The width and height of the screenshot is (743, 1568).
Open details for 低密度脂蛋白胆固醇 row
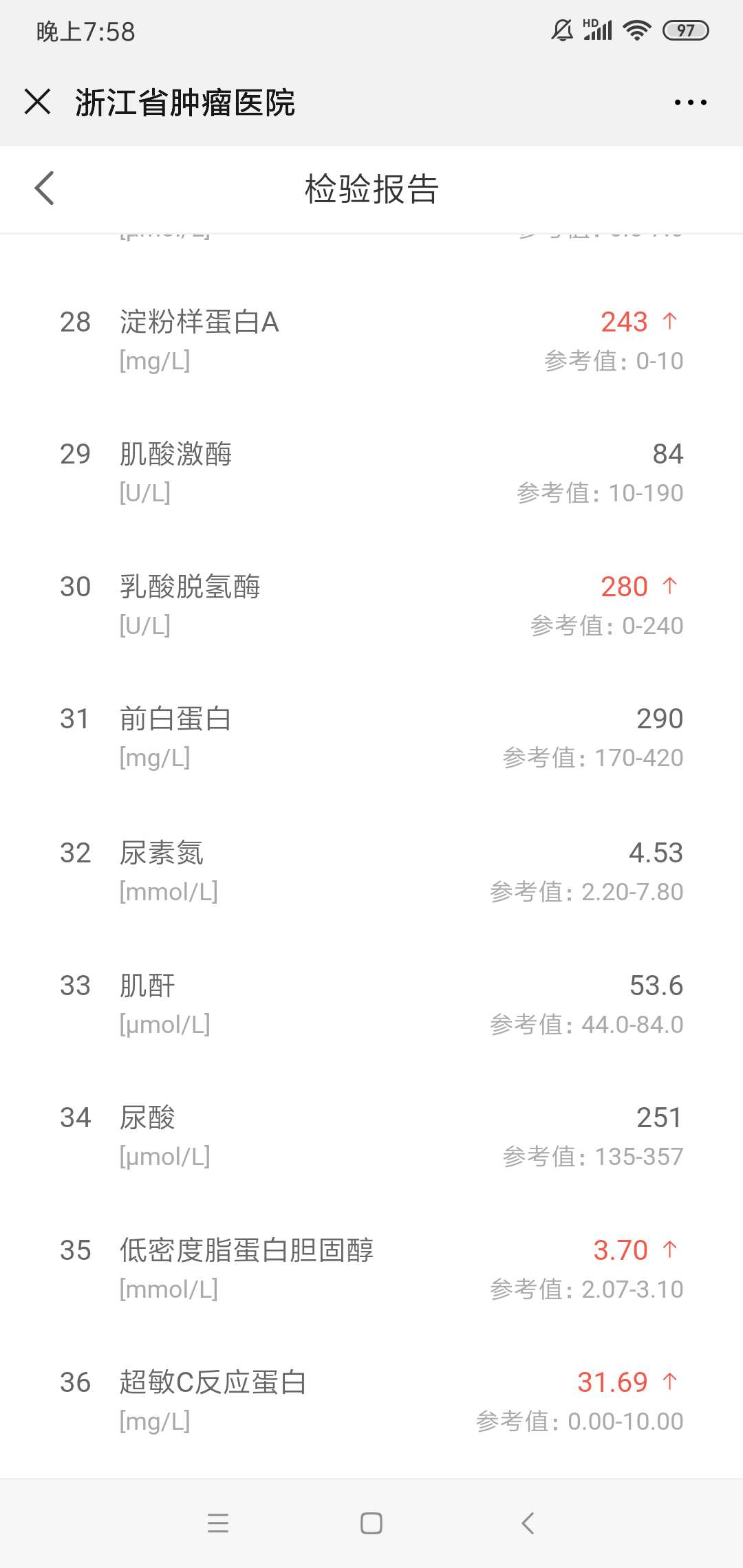point(246,1250)
